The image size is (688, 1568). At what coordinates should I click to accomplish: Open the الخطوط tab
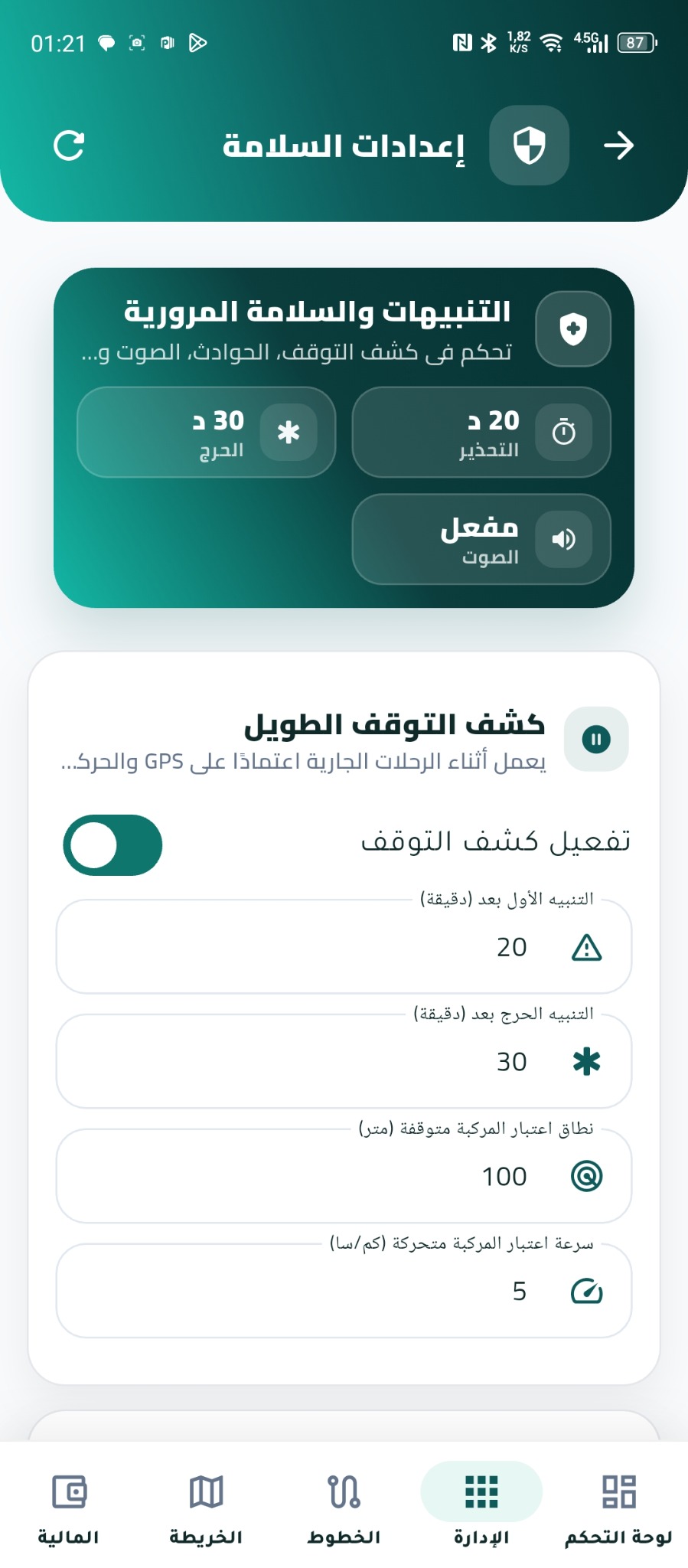click(344, 1507)
